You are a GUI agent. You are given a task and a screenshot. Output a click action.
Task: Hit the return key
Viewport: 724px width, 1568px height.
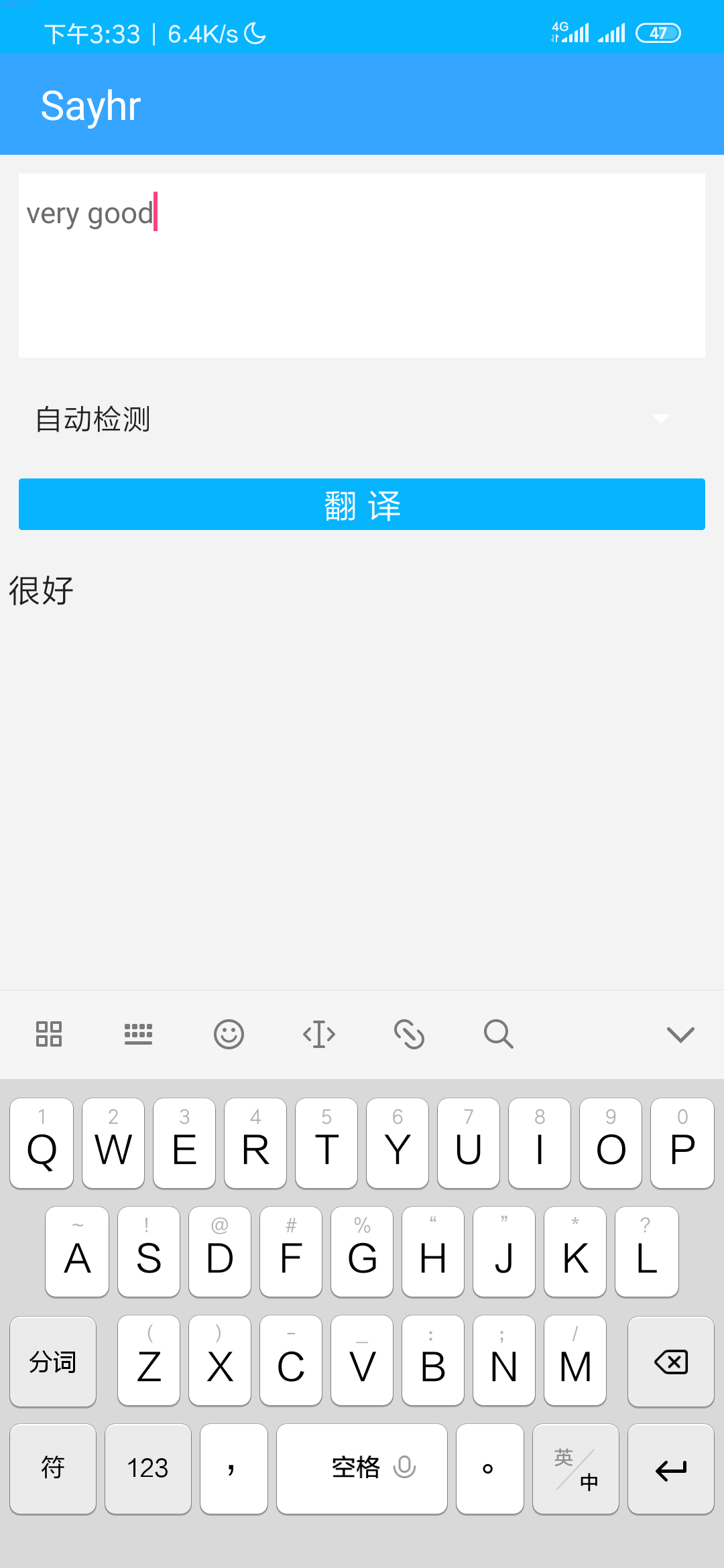pos(671,1469)
